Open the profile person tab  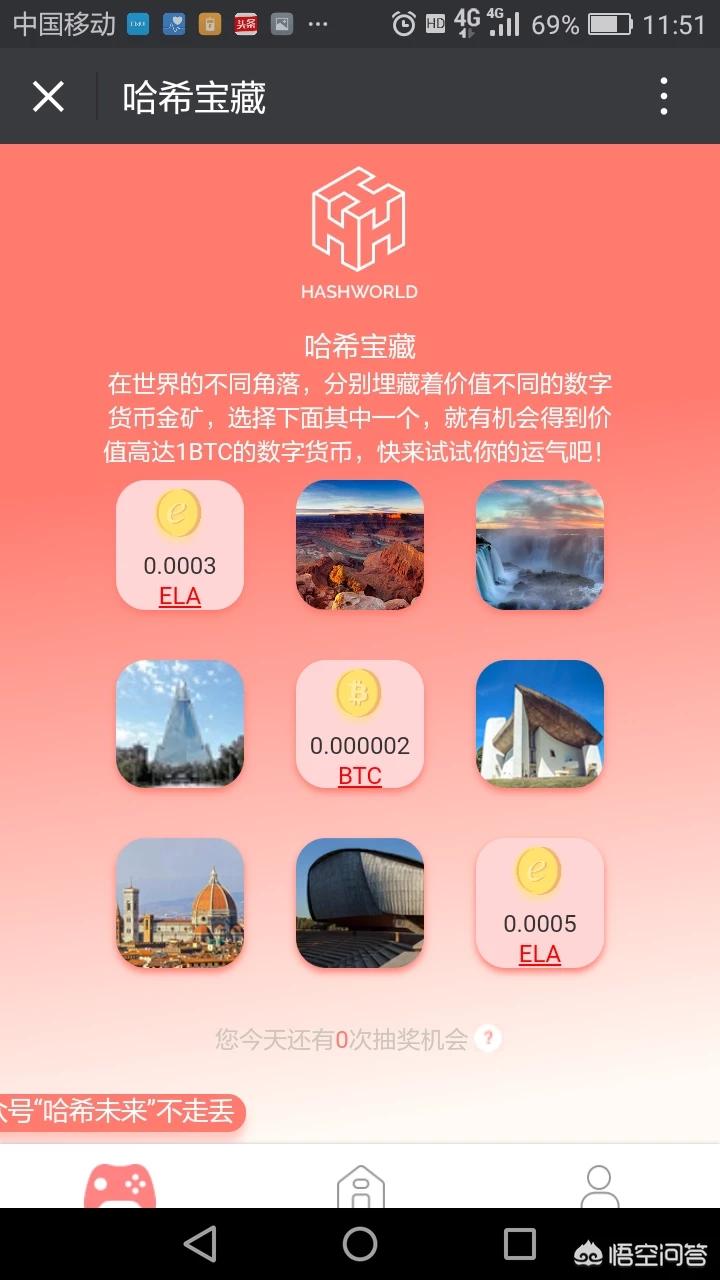599,1187
